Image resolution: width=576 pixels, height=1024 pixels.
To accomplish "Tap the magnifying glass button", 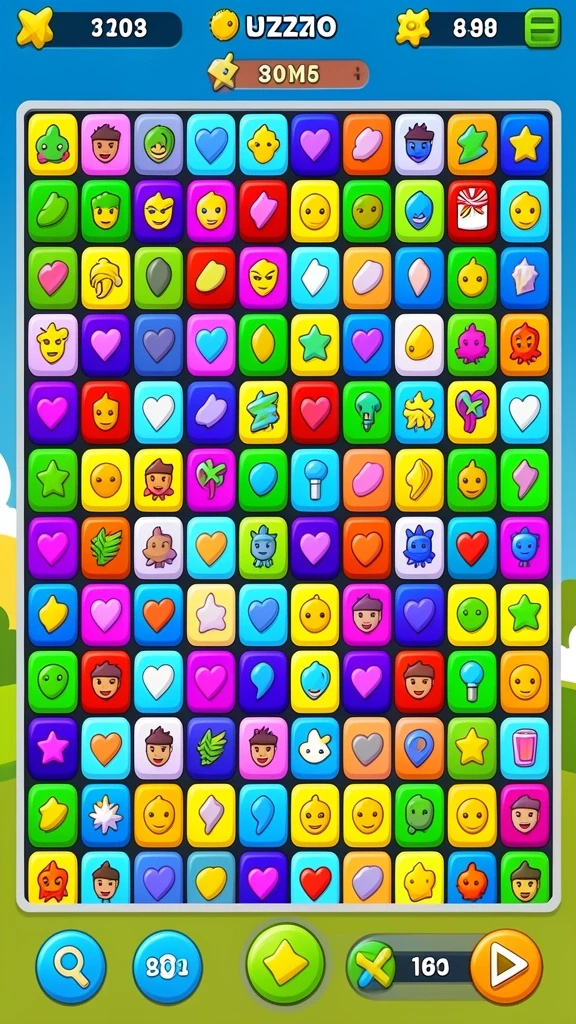I will pos(71,966).
